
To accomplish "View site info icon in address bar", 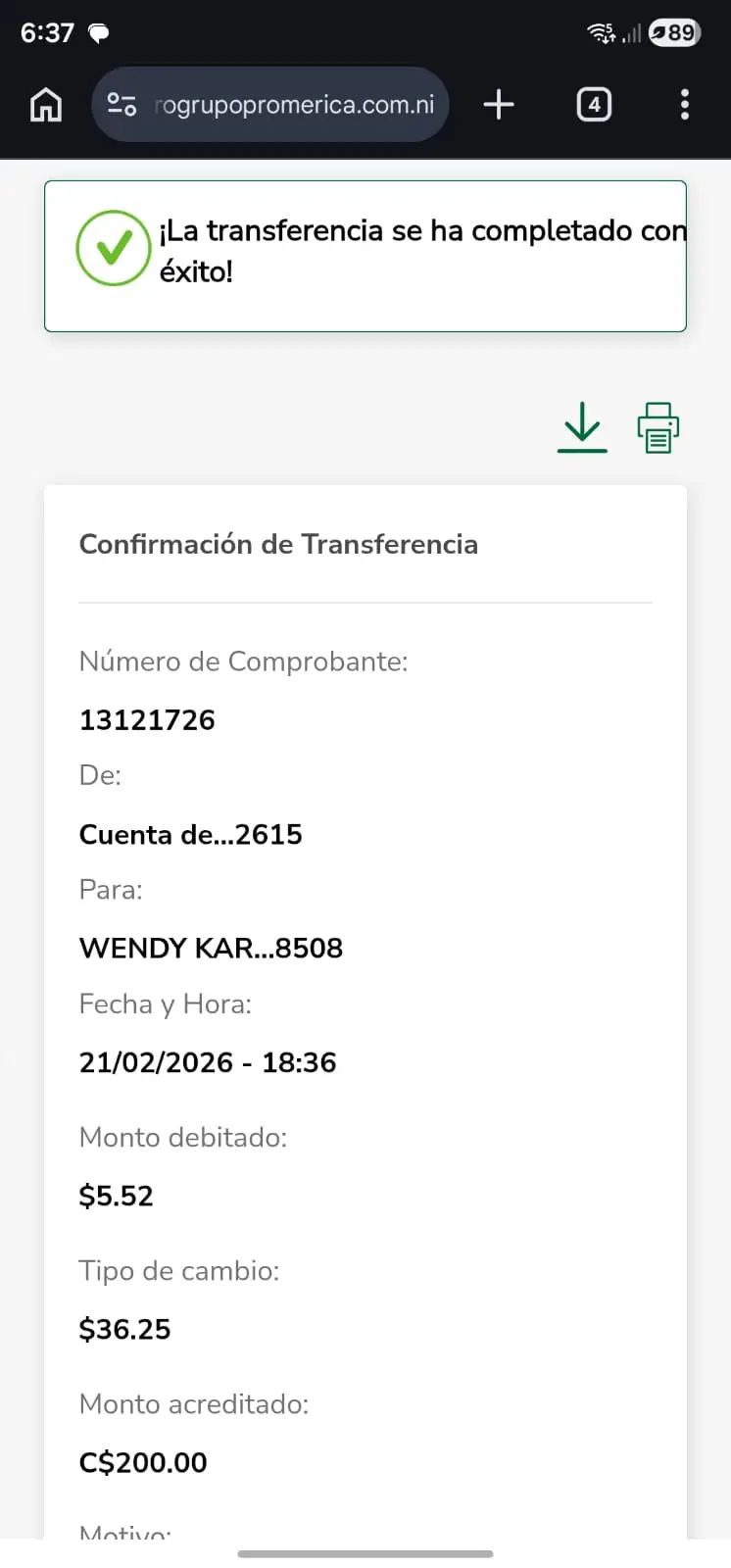I will pos(122,105).
